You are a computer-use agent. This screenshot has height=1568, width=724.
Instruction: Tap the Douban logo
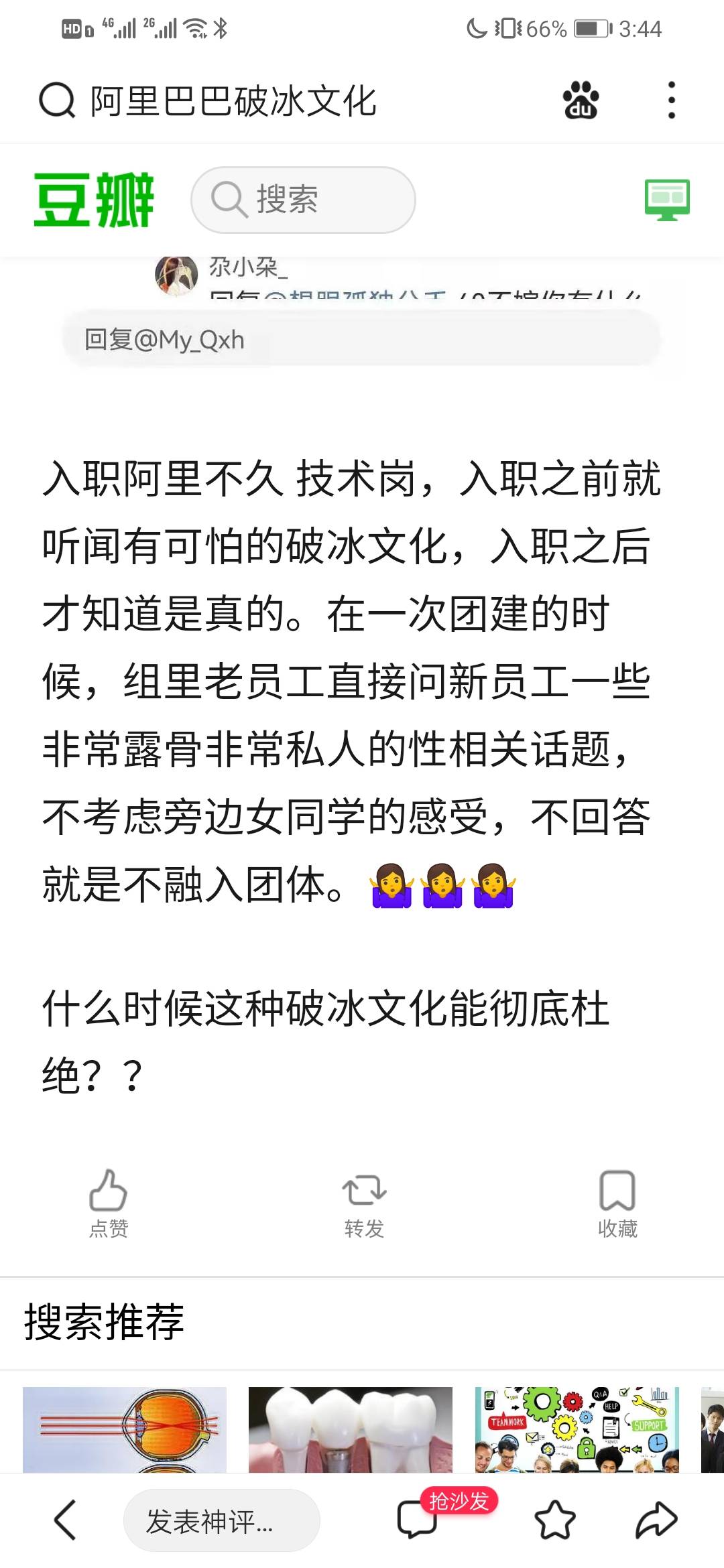94,200
